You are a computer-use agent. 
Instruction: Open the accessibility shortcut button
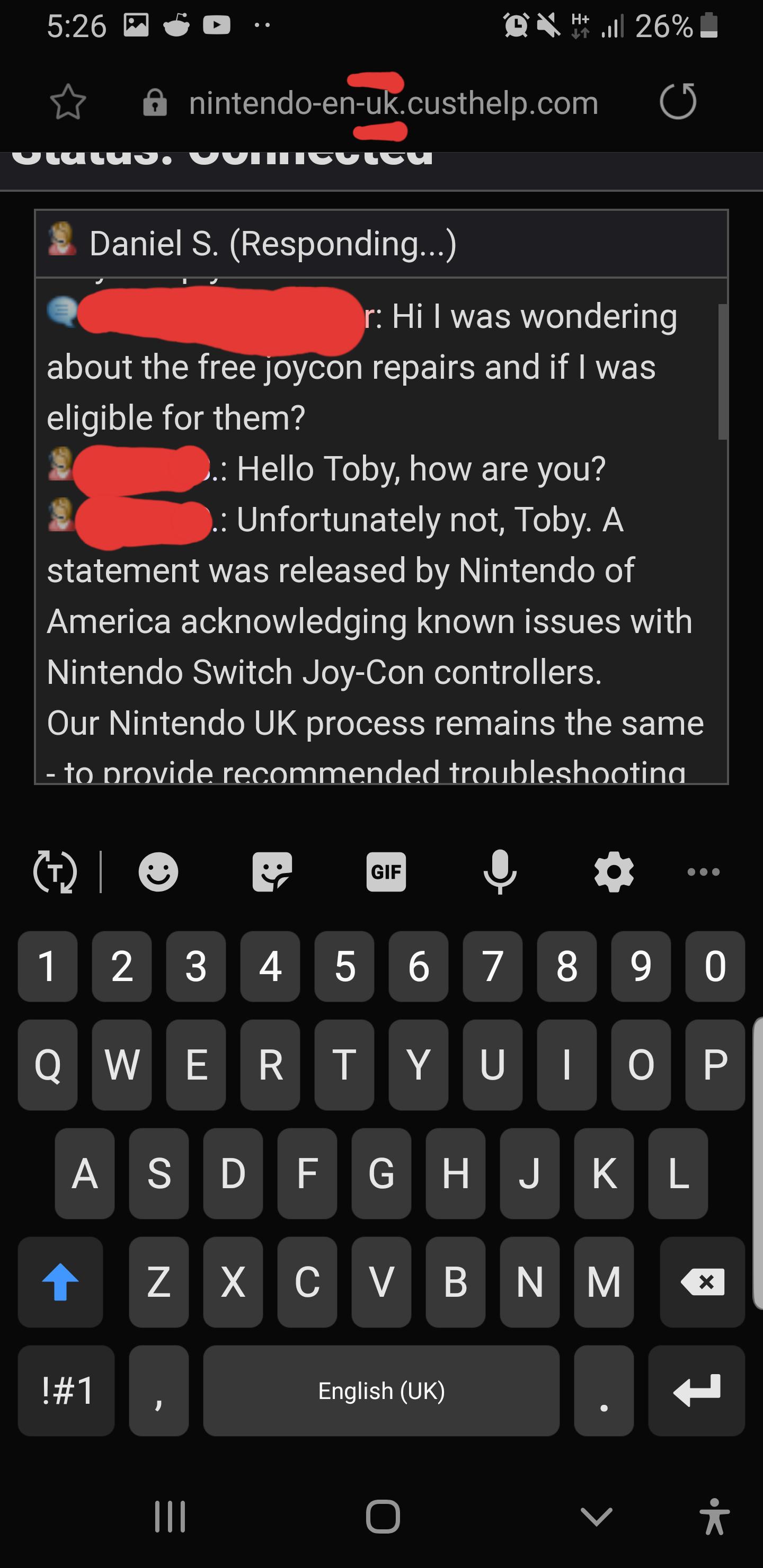point(714,1516)
